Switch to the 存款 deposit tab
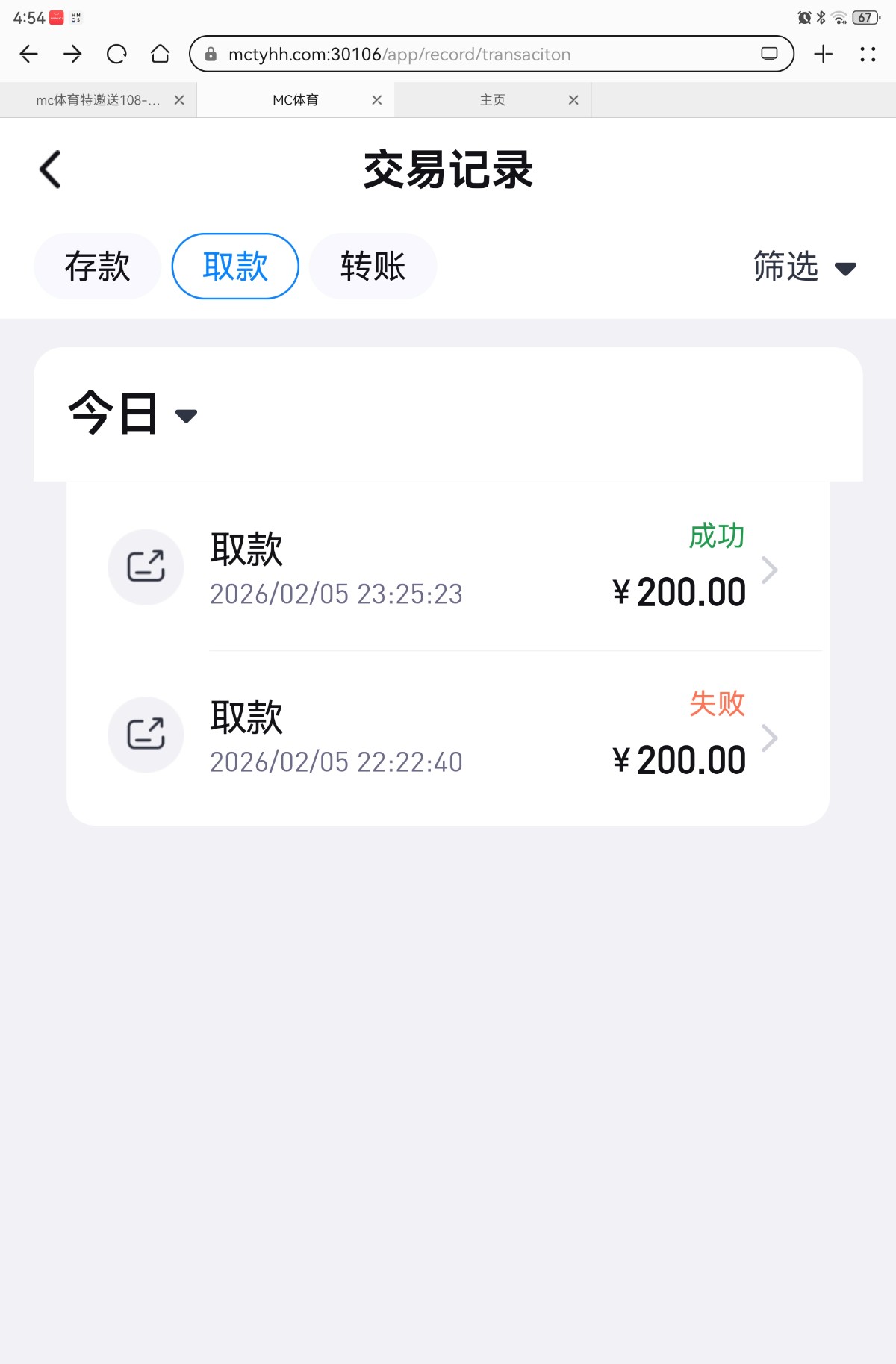896x1364 pixels. tap(97, 266)
